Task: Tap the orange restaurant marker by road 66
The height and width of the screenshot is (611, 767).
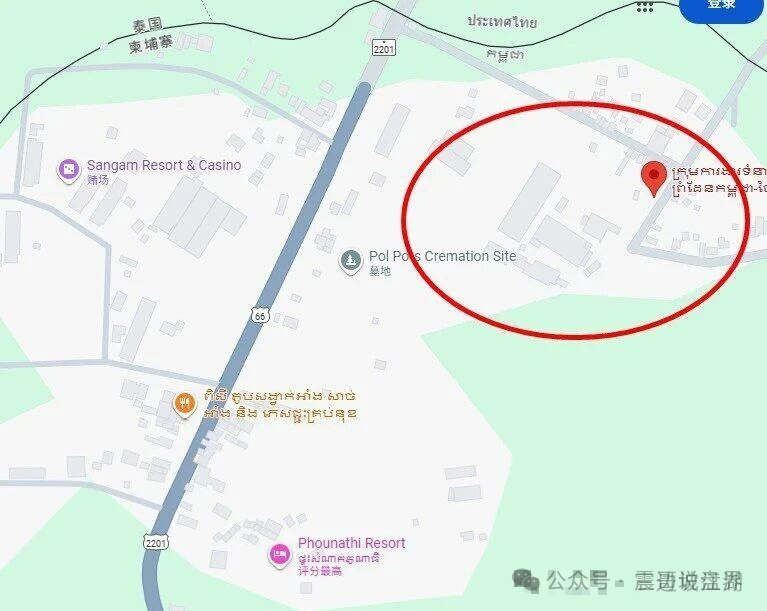Action: coord(184,404)
